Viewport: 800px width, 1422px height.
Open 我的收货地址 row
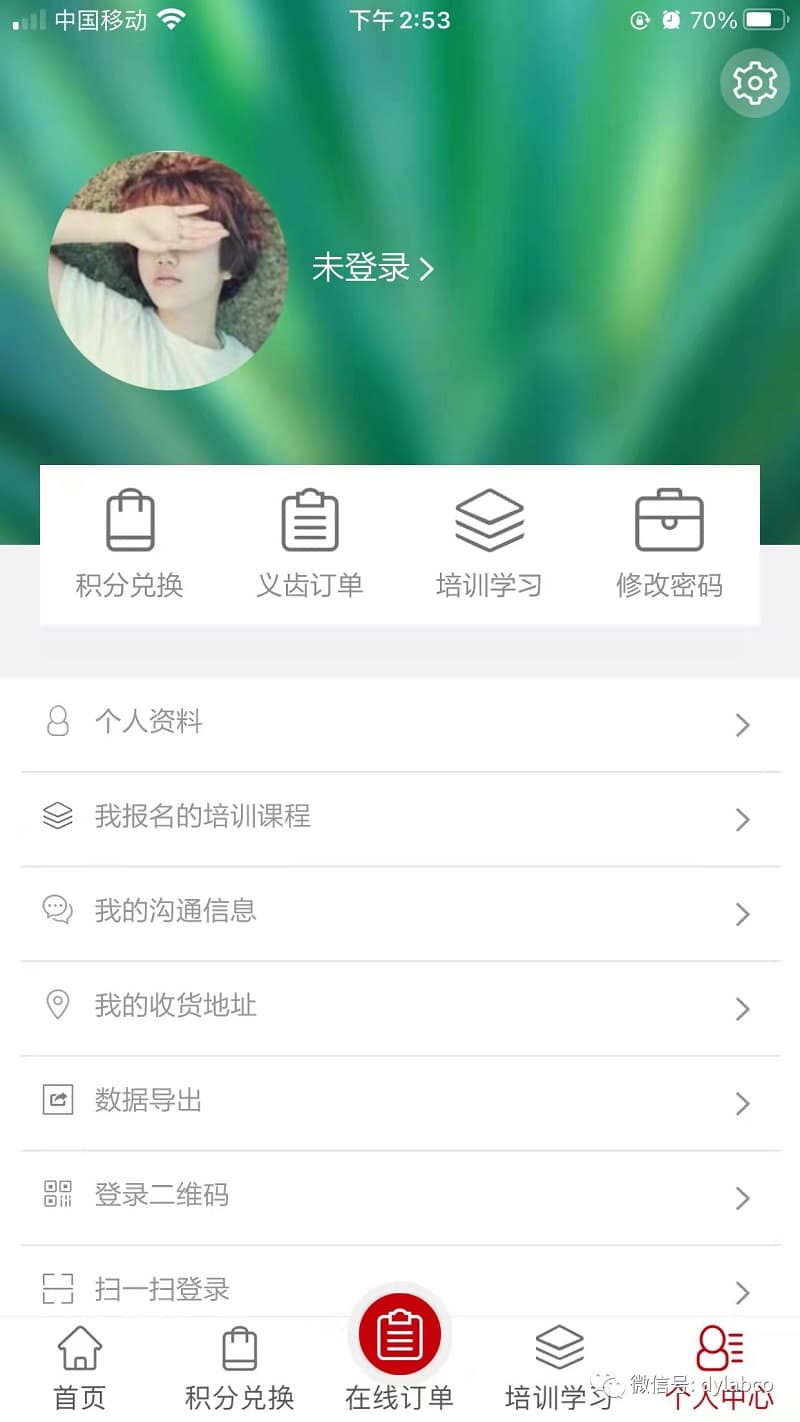(400, 1006)
